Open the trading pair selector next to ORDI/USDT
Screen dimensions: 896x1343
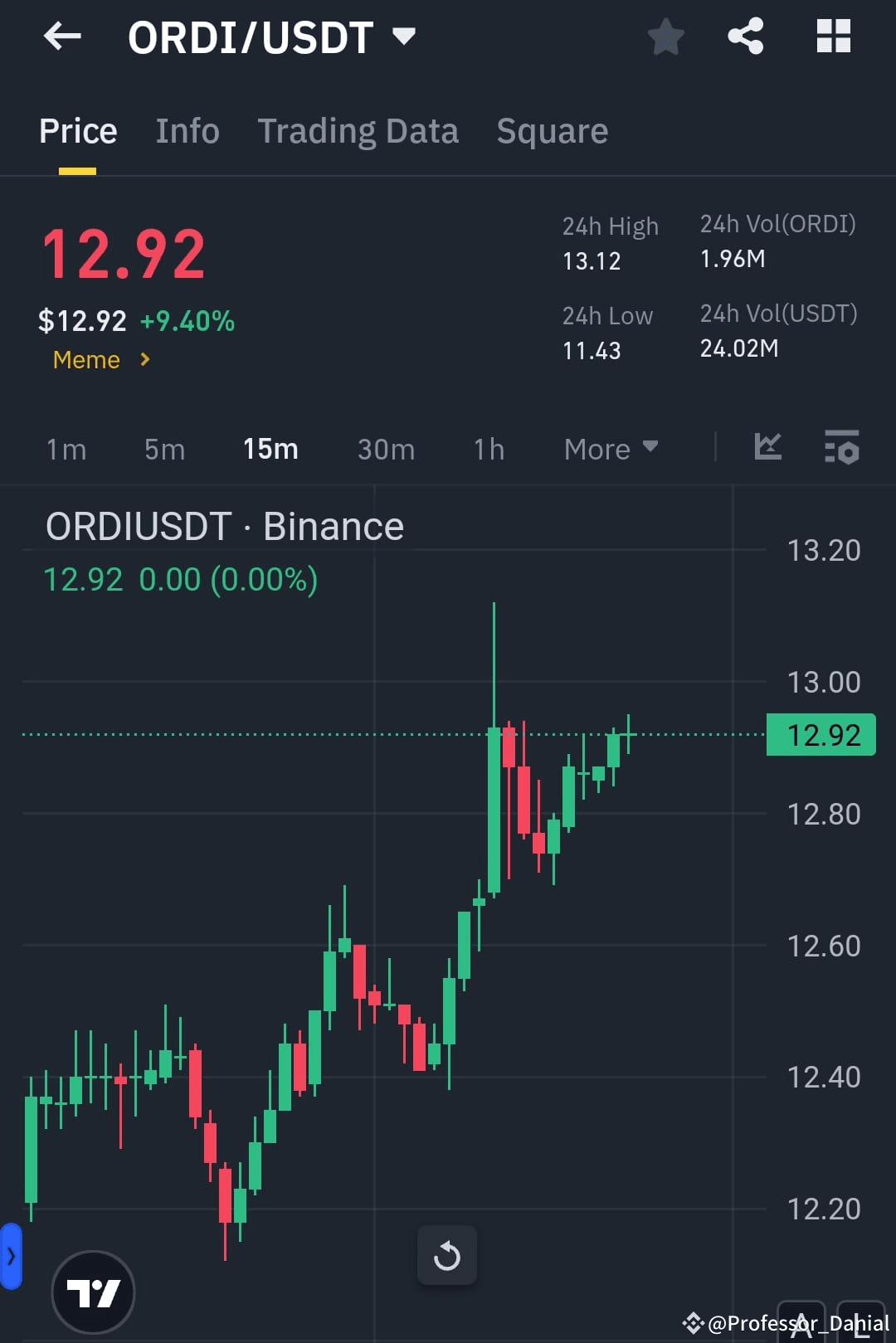[404, 36]
